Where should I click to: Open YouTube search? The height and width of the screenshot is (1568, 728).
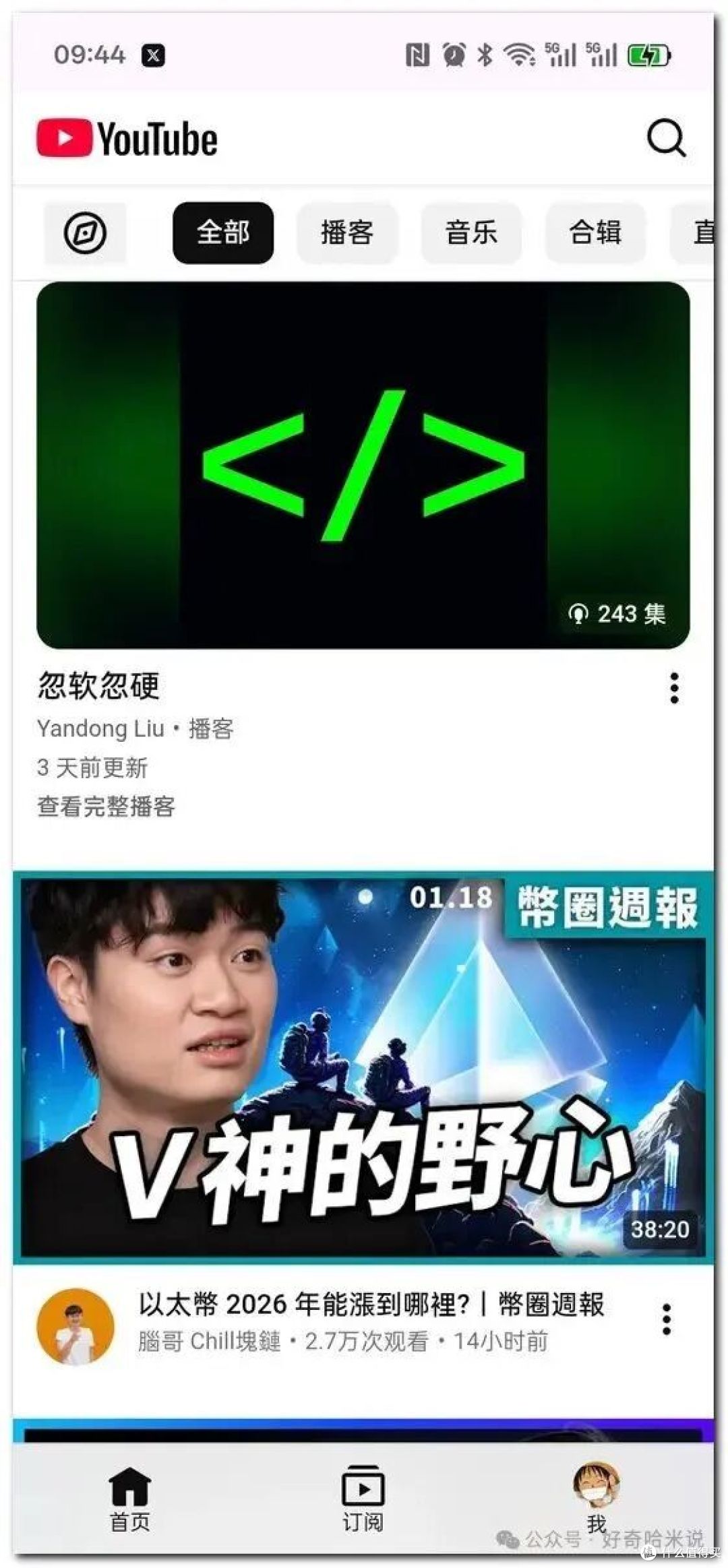point(666,138)
